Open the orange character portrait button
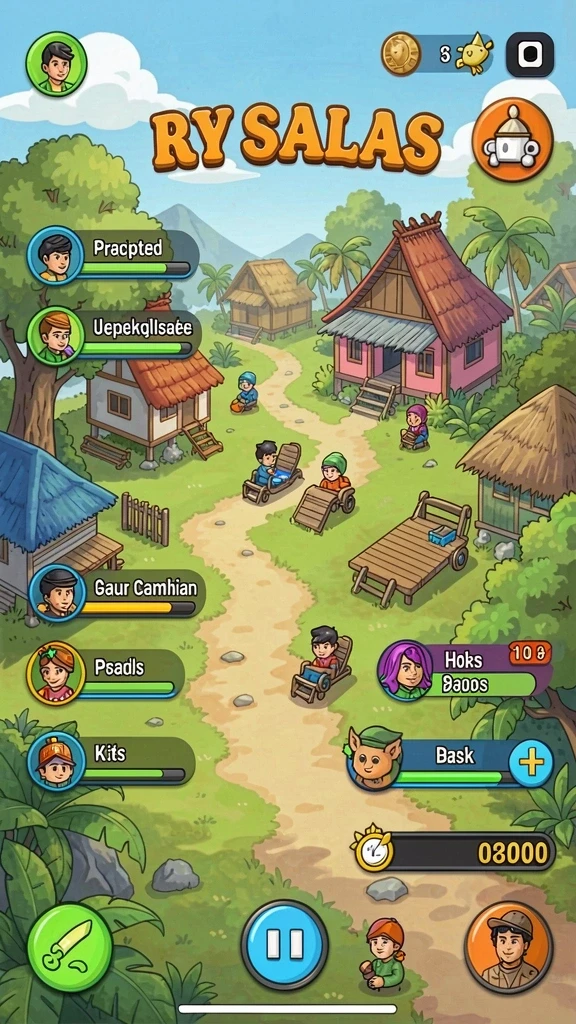 tap(509, 946)
